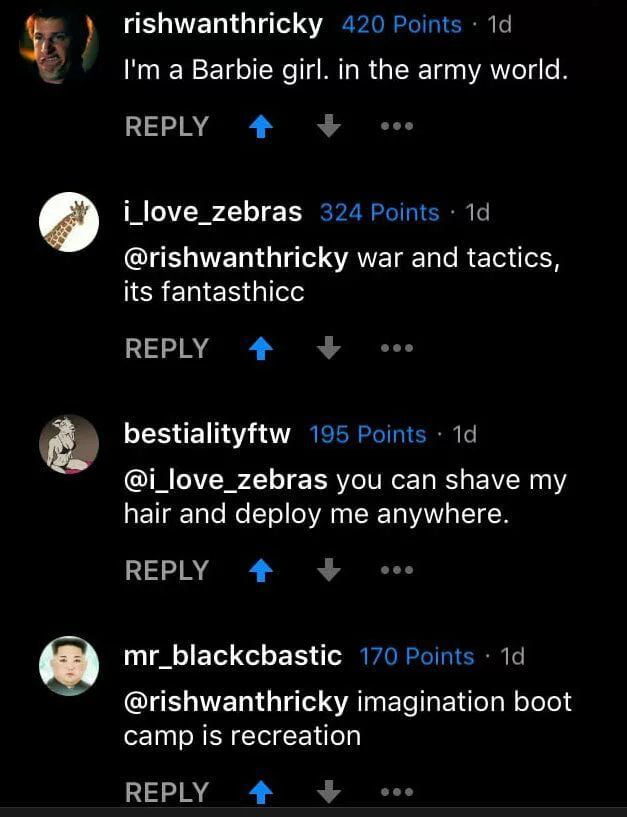Screen dimensions: 627x817
Task: Follow the @i_love_zebras mention in bestialityftw's reply
Action: click(x=225, y=480)
